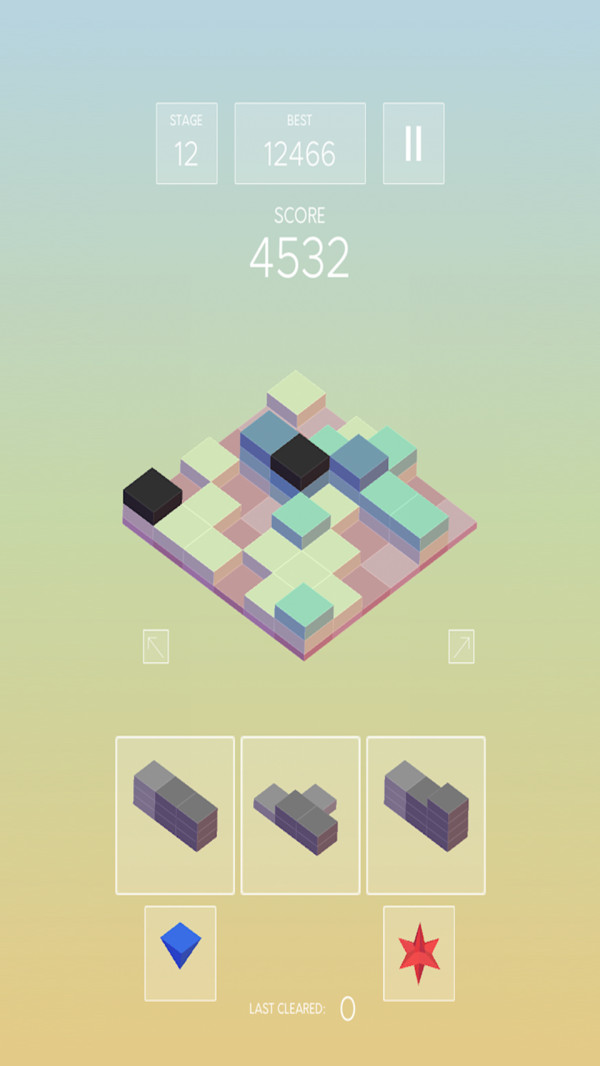This screenshot has height=1066, width=600.
Task: Rotate the board with the left arrow
Action: pos(156,646)
